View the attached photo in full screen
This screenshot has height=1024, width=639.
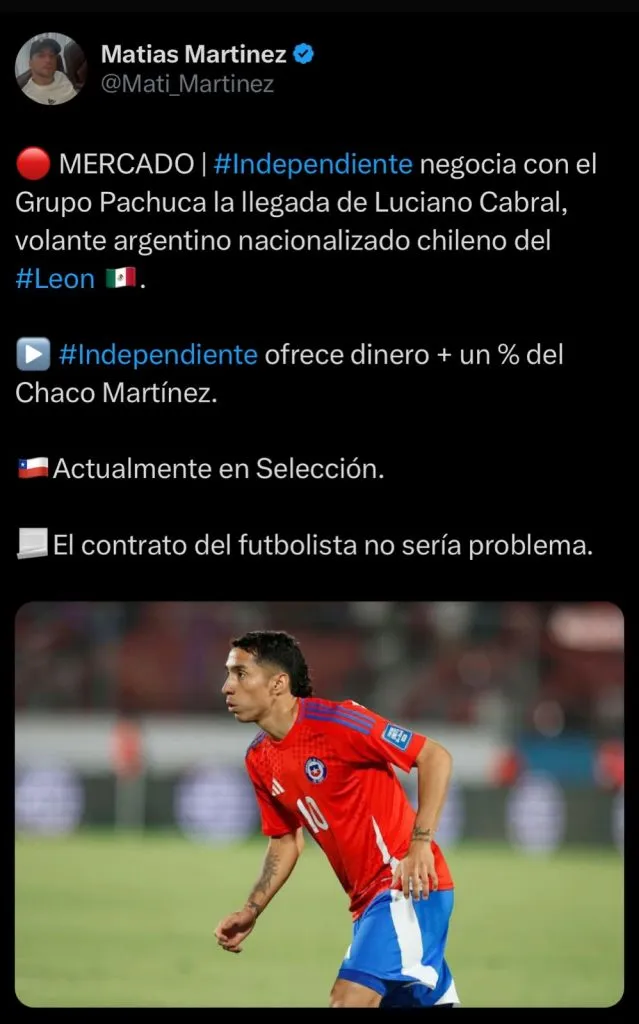point(319,804)
